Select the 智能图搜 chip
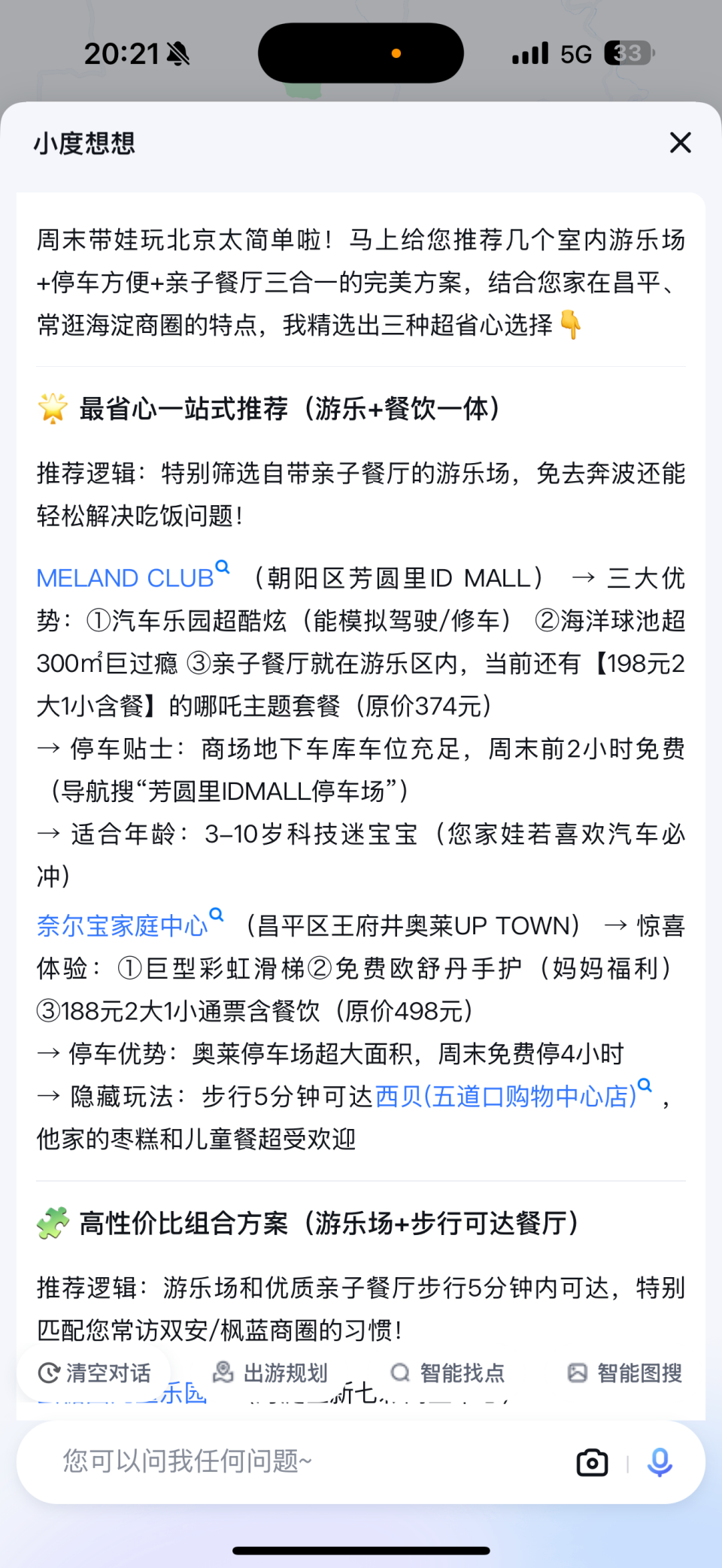Viewport: 722px width, 1568px height. (625, 1373)
